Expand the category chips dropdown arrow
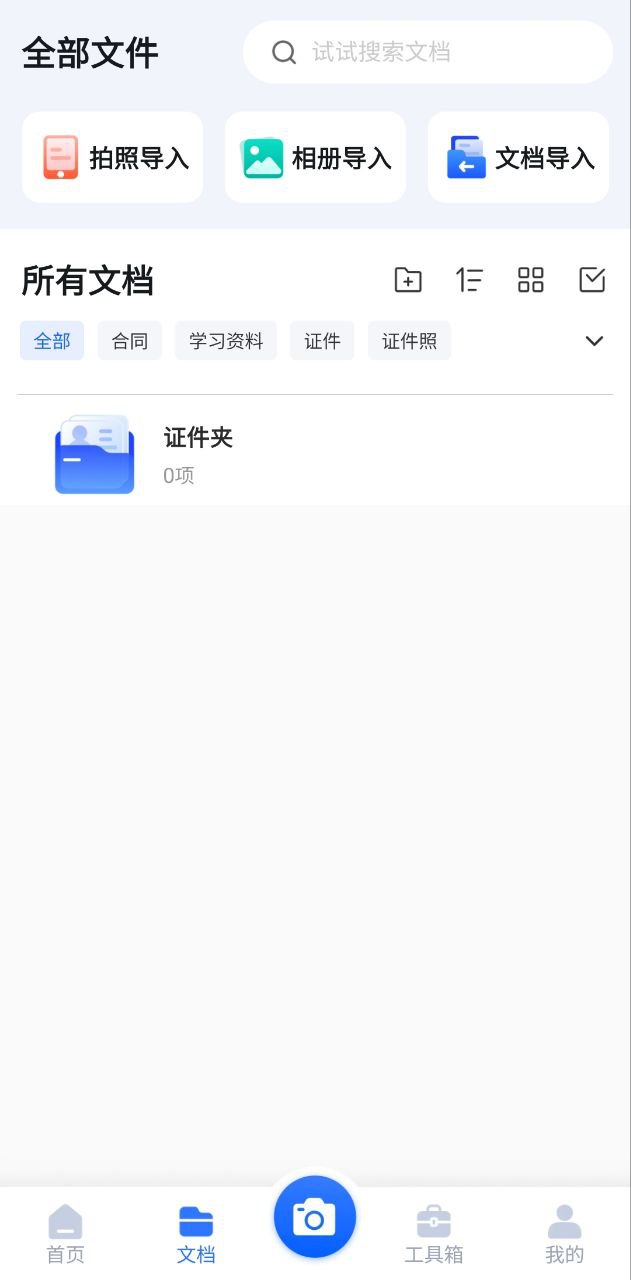This screenshot has width=631, height=1280. [594, 341]
